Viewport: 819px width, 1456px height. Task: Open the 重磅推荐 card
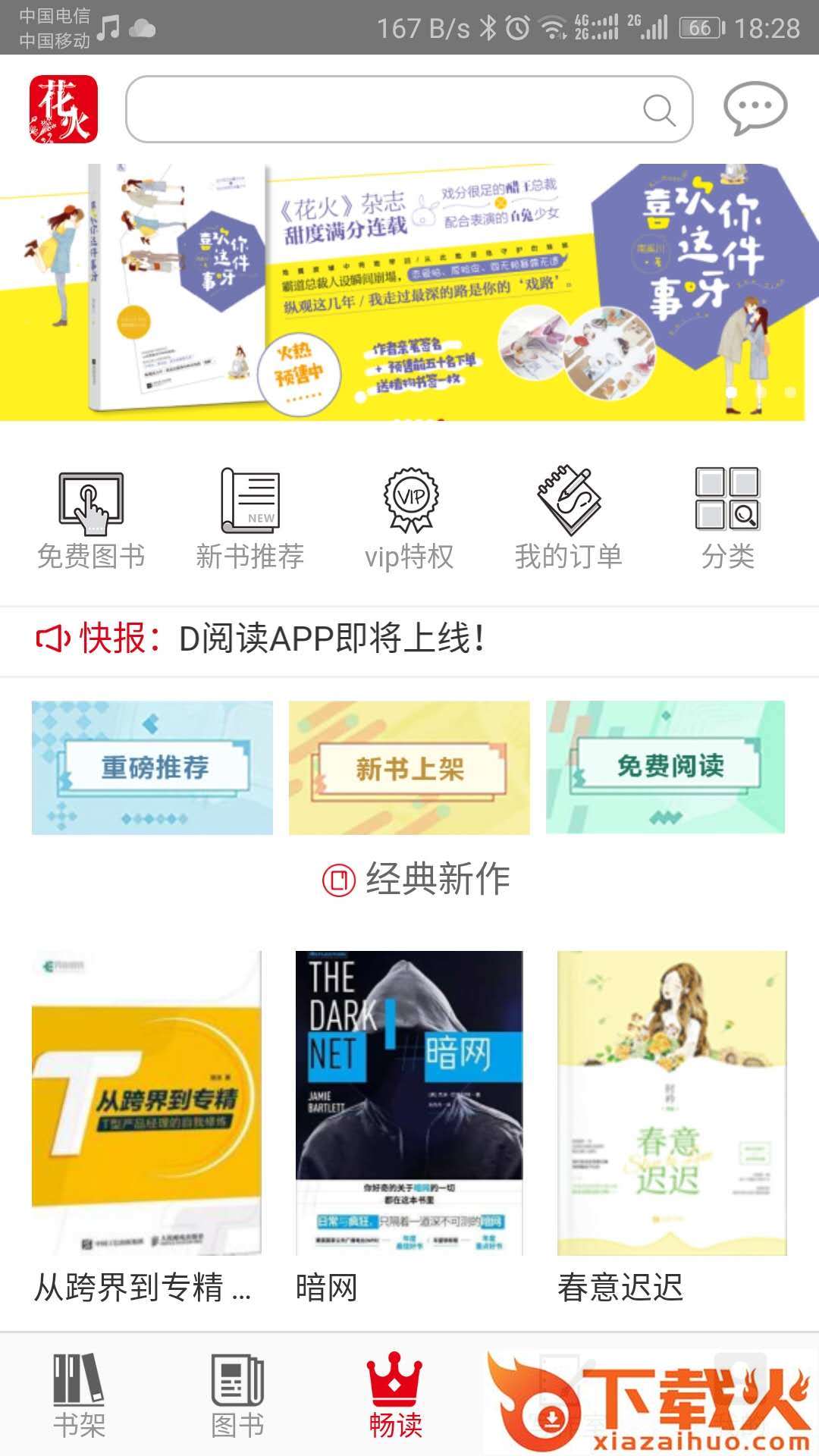pos(152,767)
